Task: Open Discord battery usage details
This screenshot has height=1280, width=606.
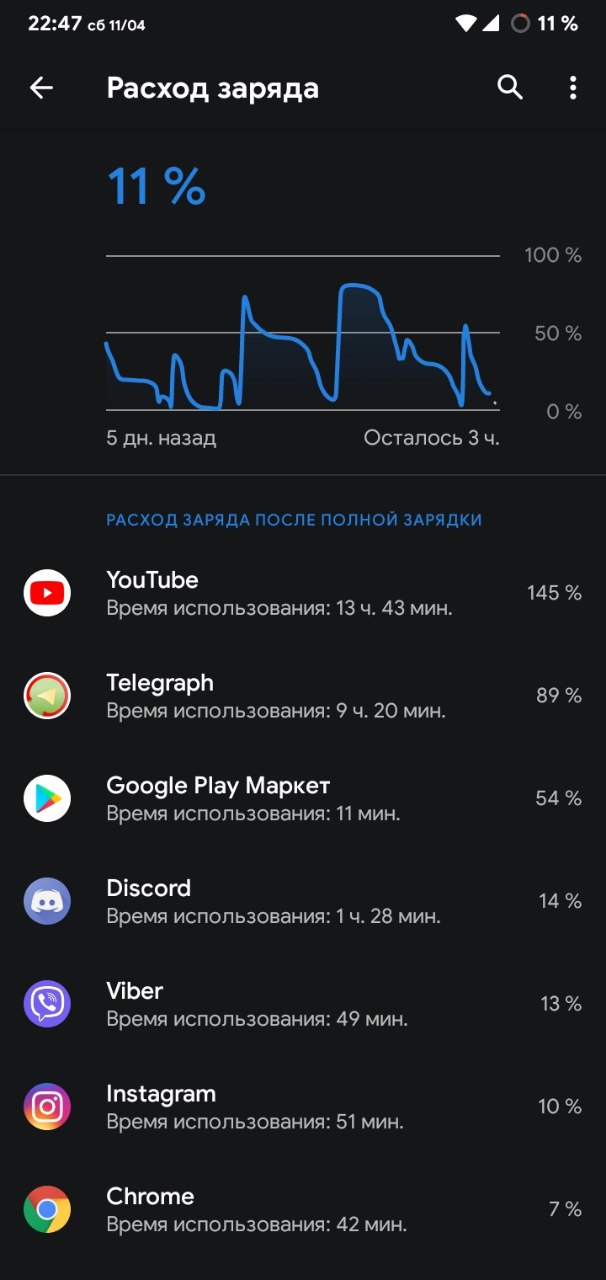Action: pyautogui.click(x=303, y=901)
